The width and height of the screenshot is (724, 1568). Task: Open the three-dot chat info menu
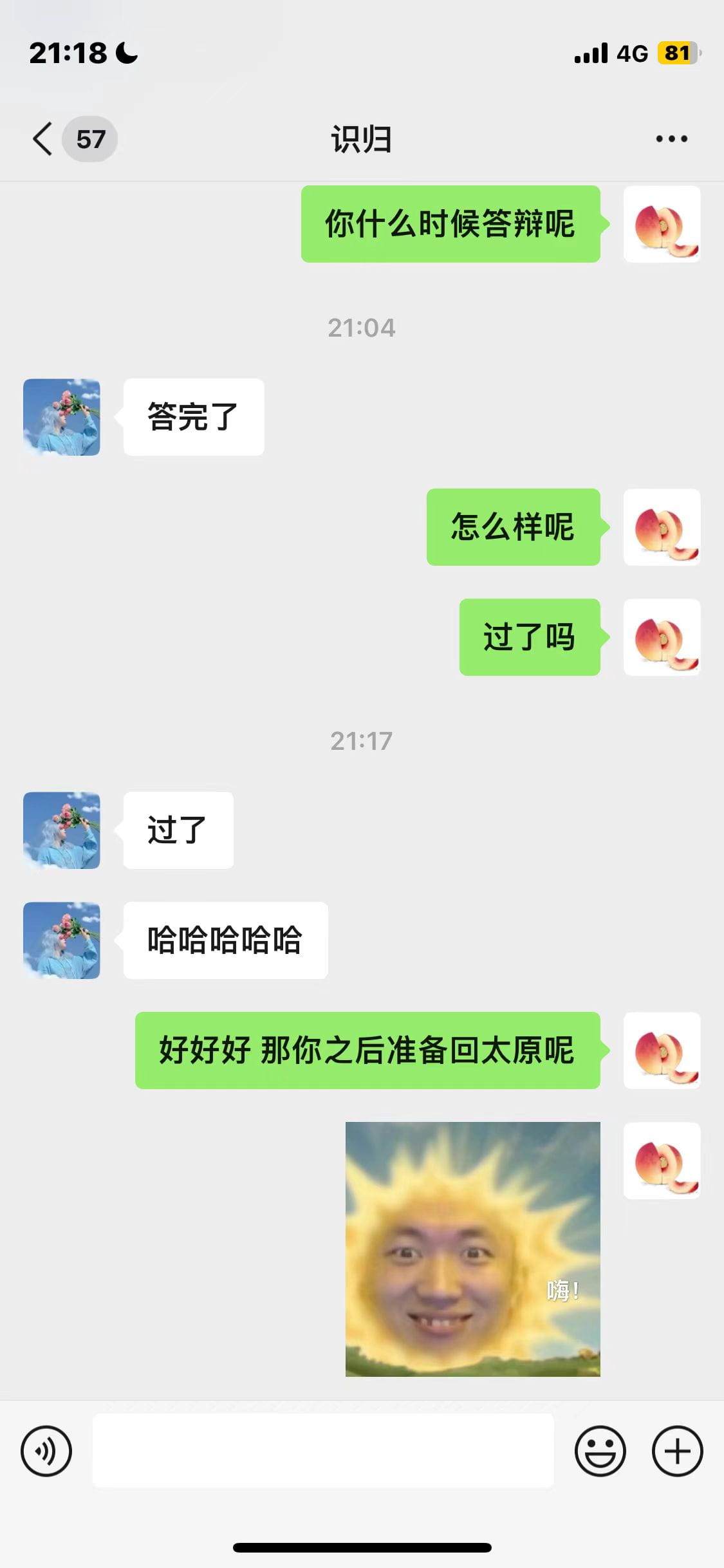tap(671, 139)
